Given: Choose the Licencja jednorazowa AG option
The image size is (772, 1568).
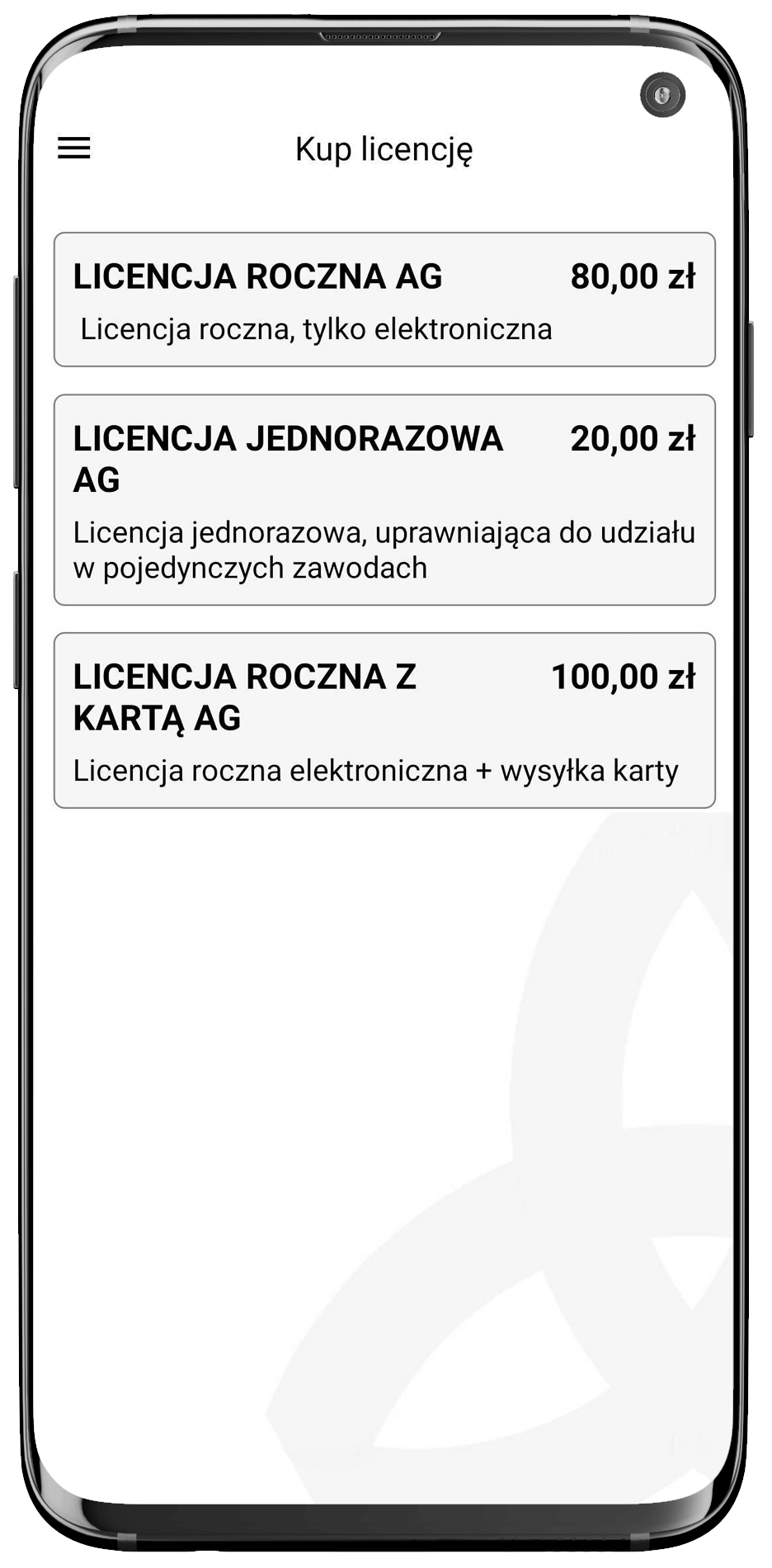Looking at the screenshot, I should tap(384, 500).
